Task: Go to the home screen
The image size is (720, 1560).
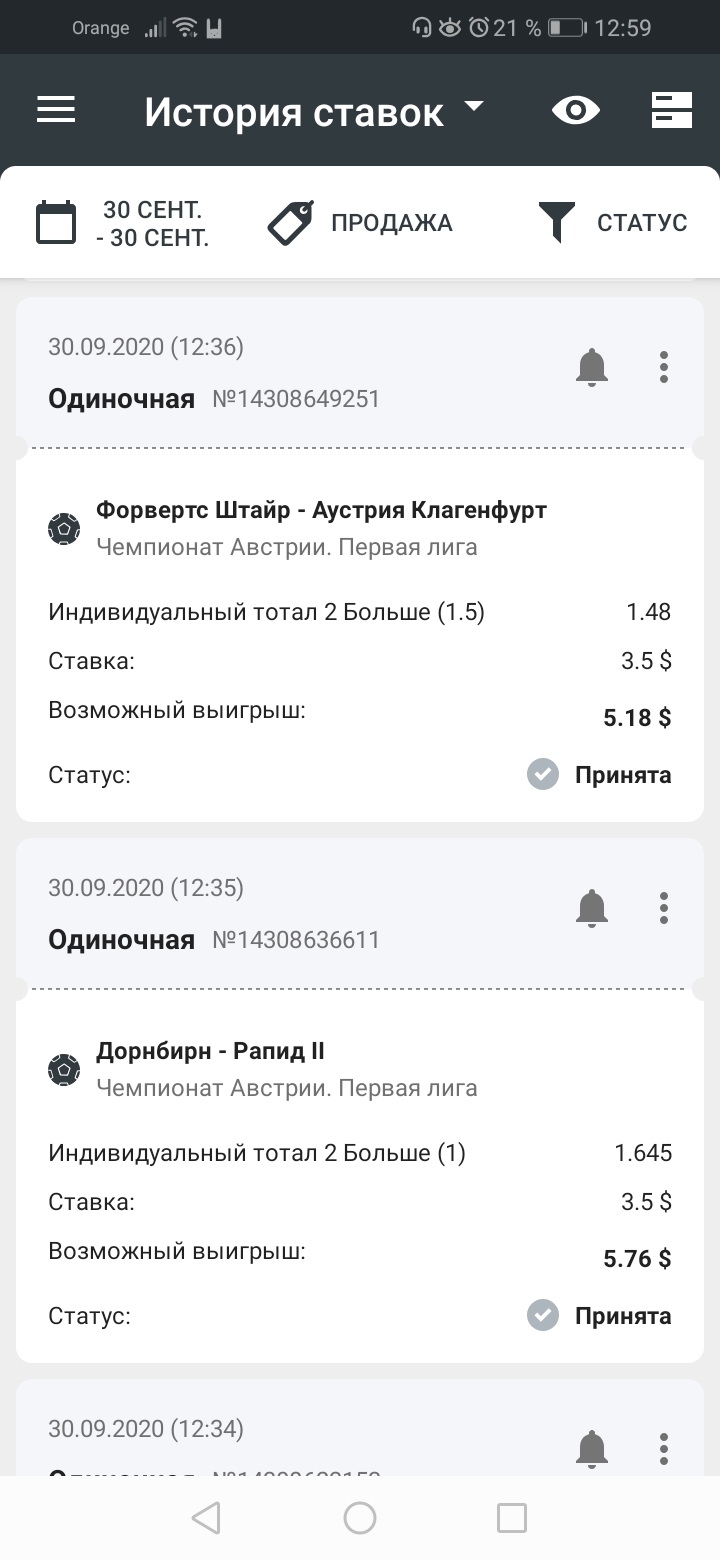Action: tap(360, 1518)
